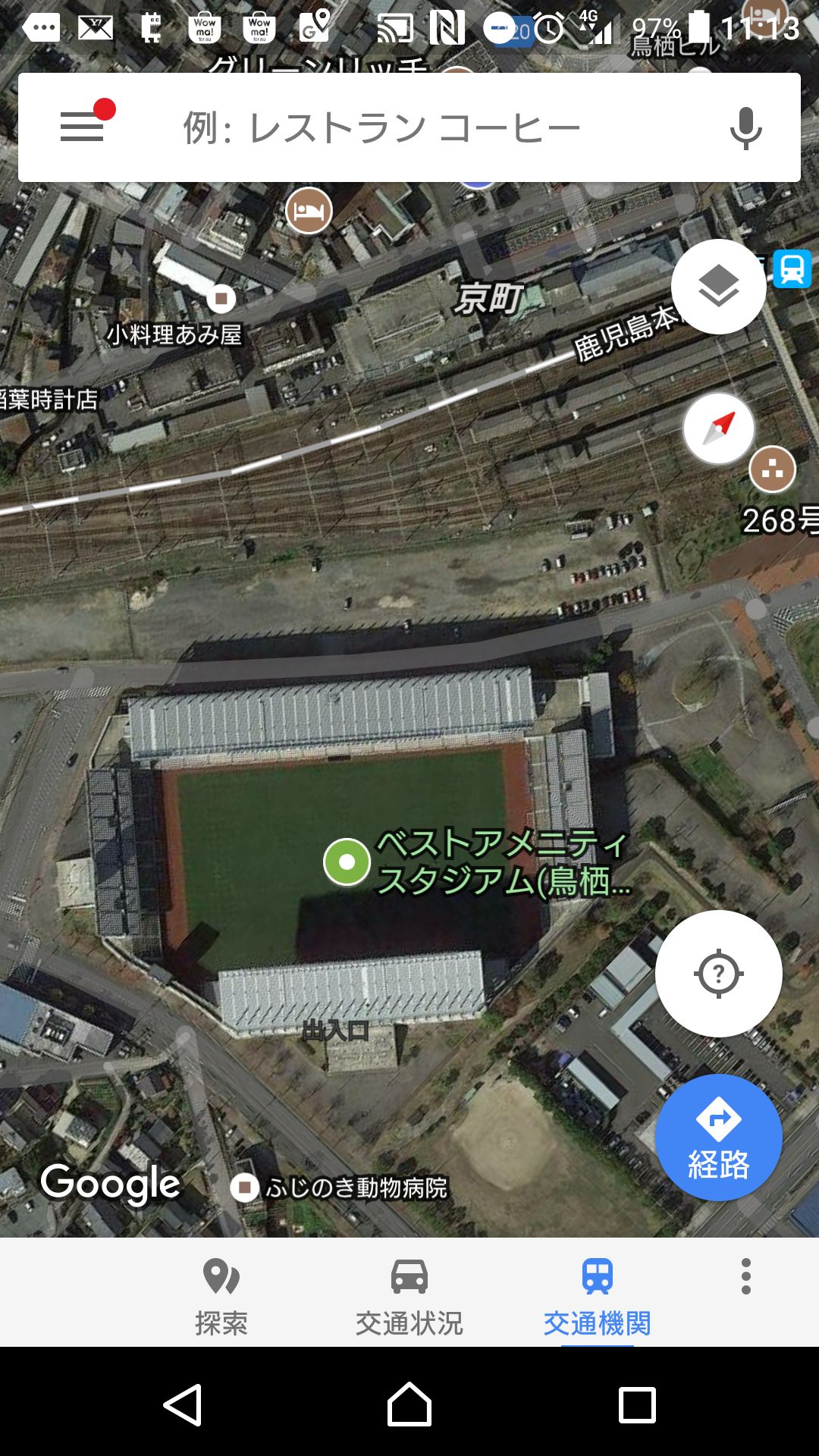Open the map layers button

point(718,287)
